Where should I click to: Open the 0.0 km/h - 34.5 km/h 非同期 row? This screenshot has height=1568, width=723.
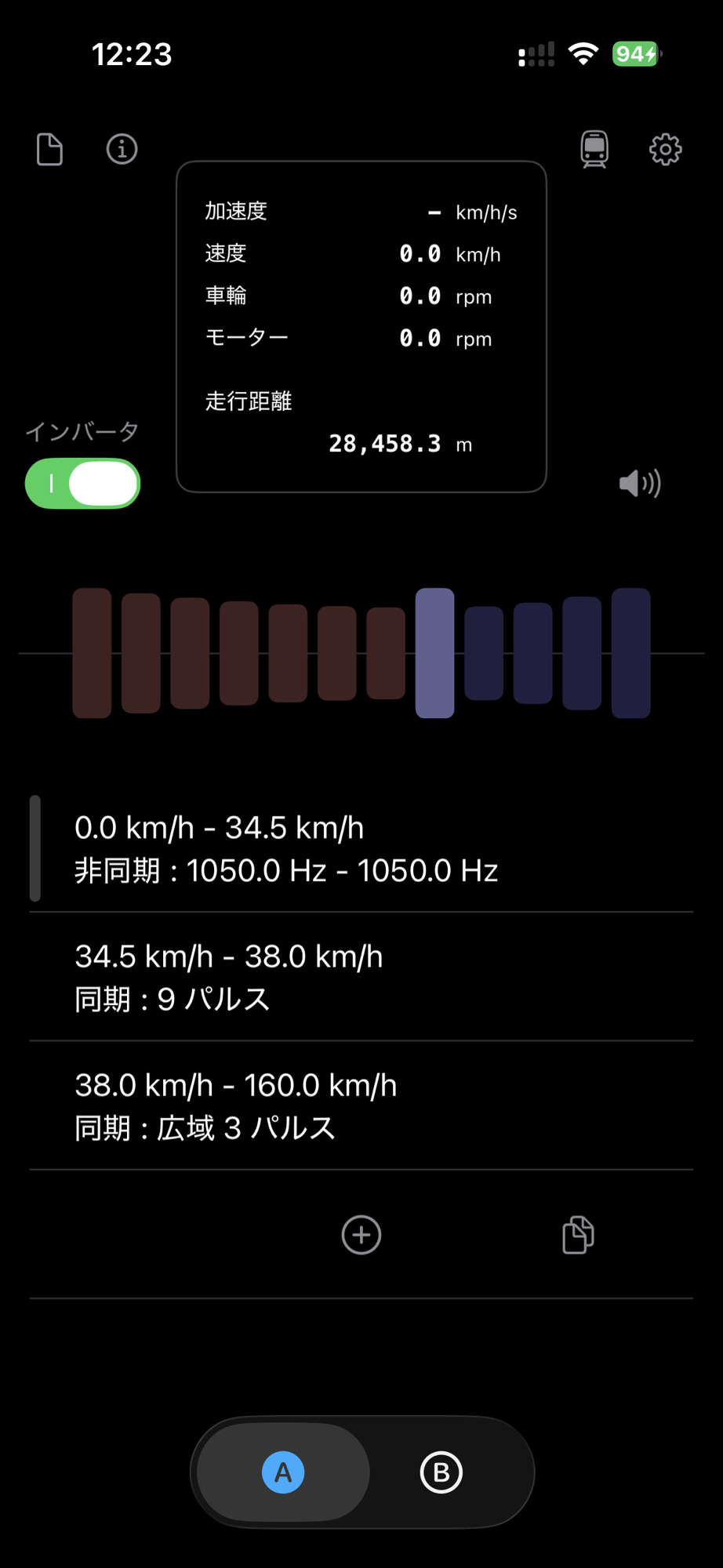click(361, 849)
